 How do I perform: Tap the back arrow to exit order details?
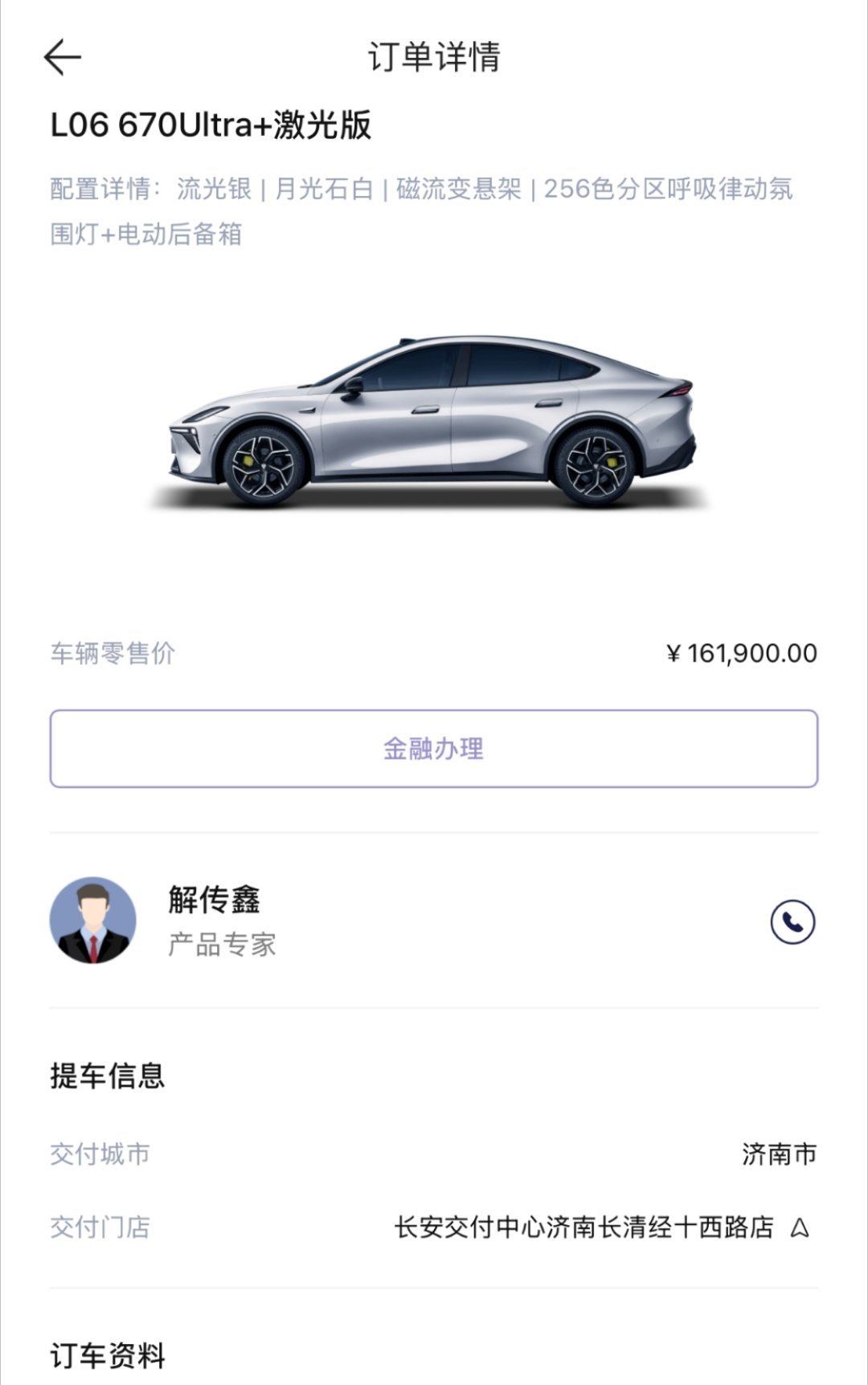coord(61,56)
